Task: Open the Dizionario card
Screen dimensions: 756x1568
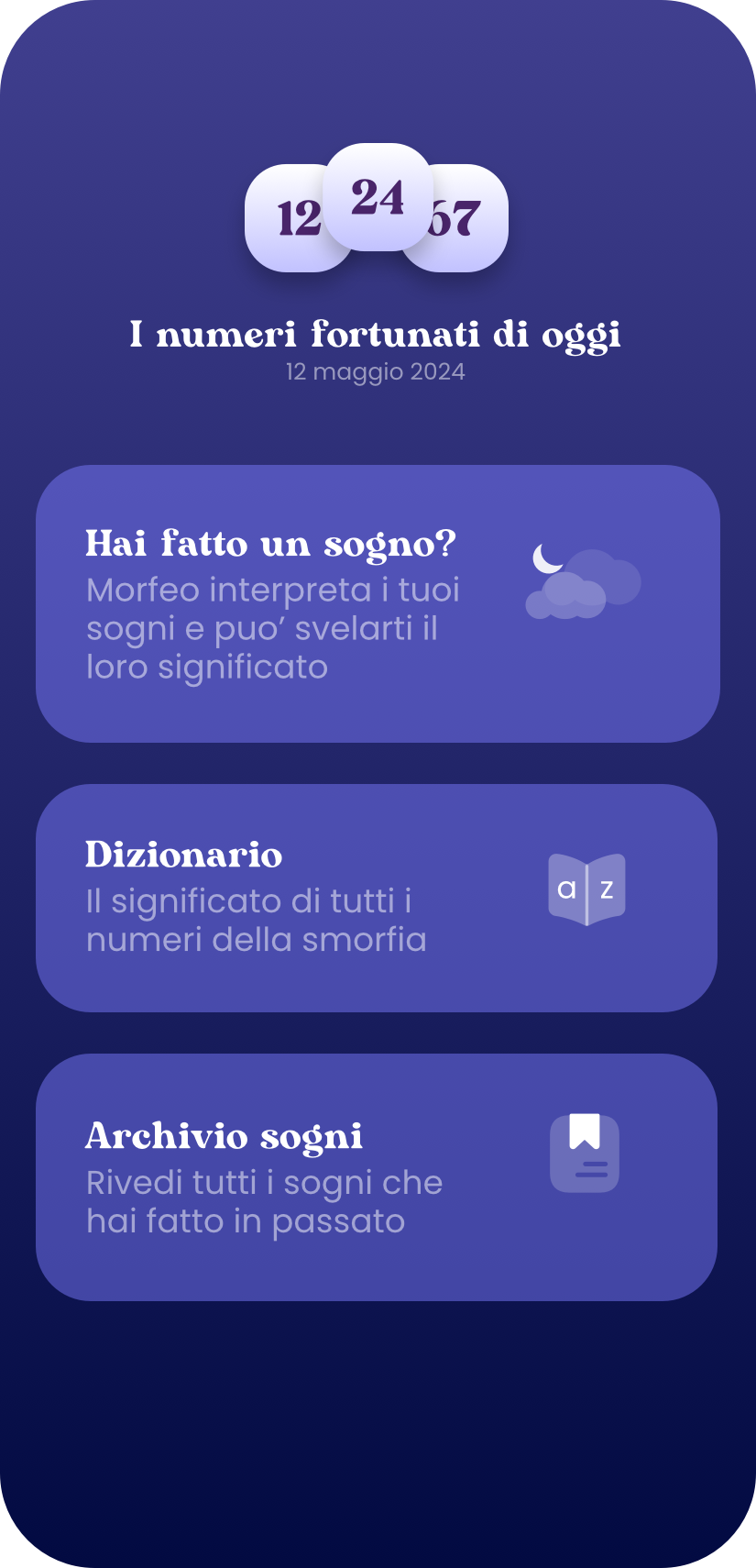Action: coord(377,898)
